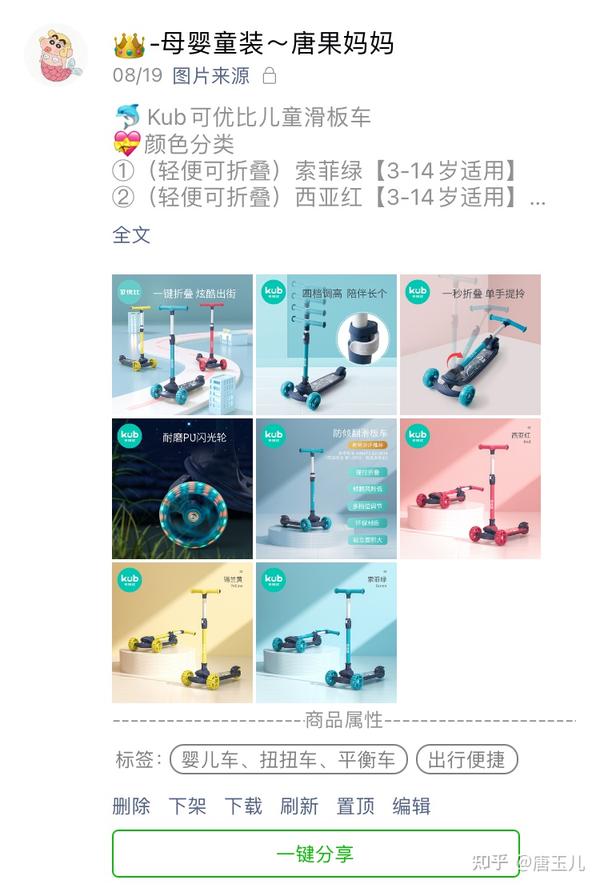Tap 下架 to unlist the product

click(x=187, y=806)
